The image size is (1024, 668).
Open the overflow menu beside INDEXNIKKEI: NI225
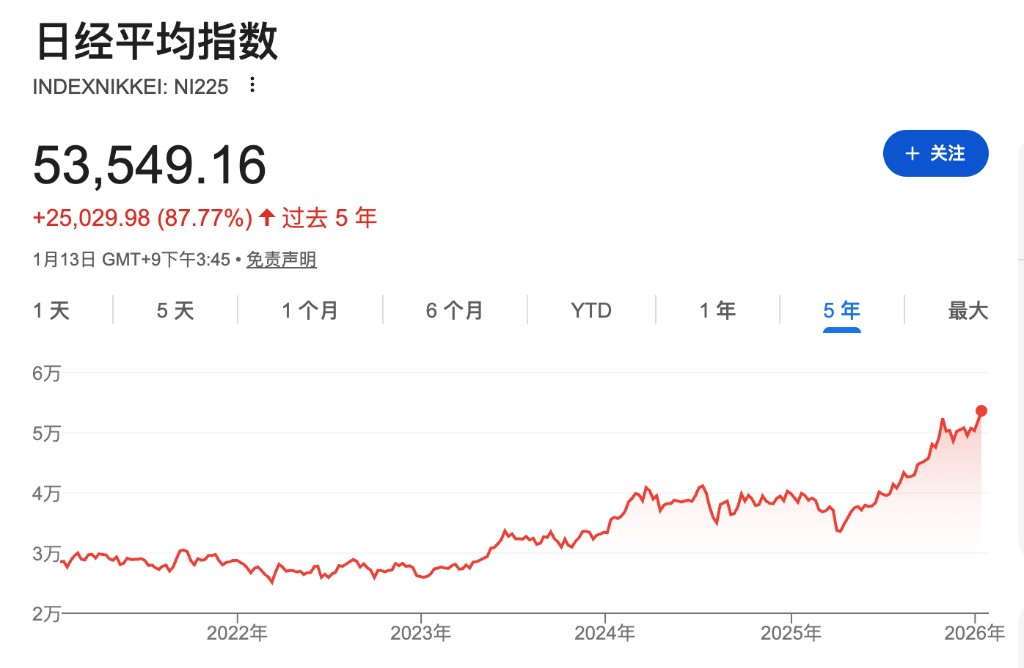253,85
